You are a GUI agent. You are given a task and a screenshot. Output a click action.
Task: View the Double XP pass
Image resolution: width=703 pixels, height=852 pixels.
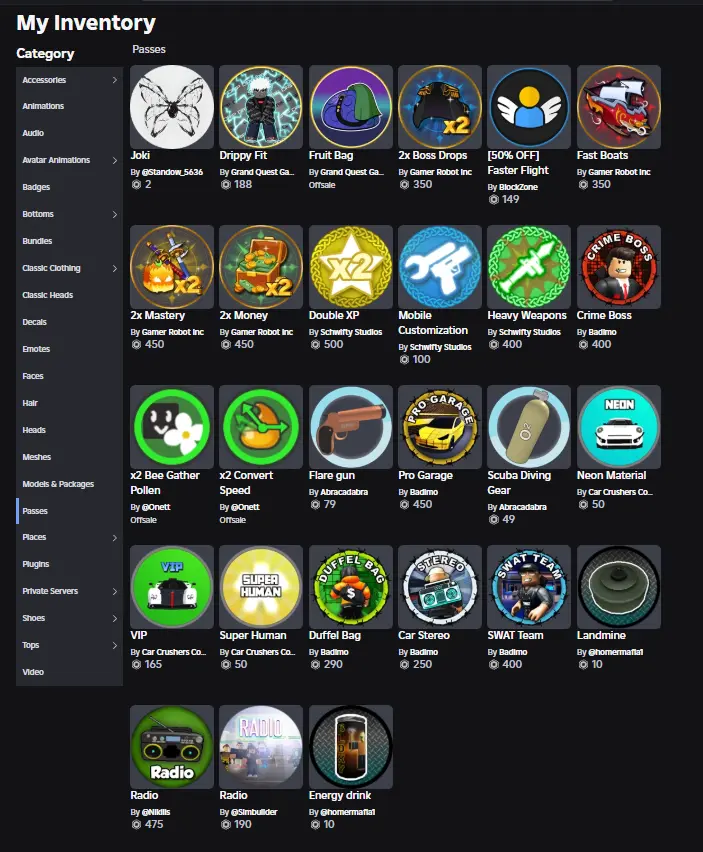click(x=350, y=267)
